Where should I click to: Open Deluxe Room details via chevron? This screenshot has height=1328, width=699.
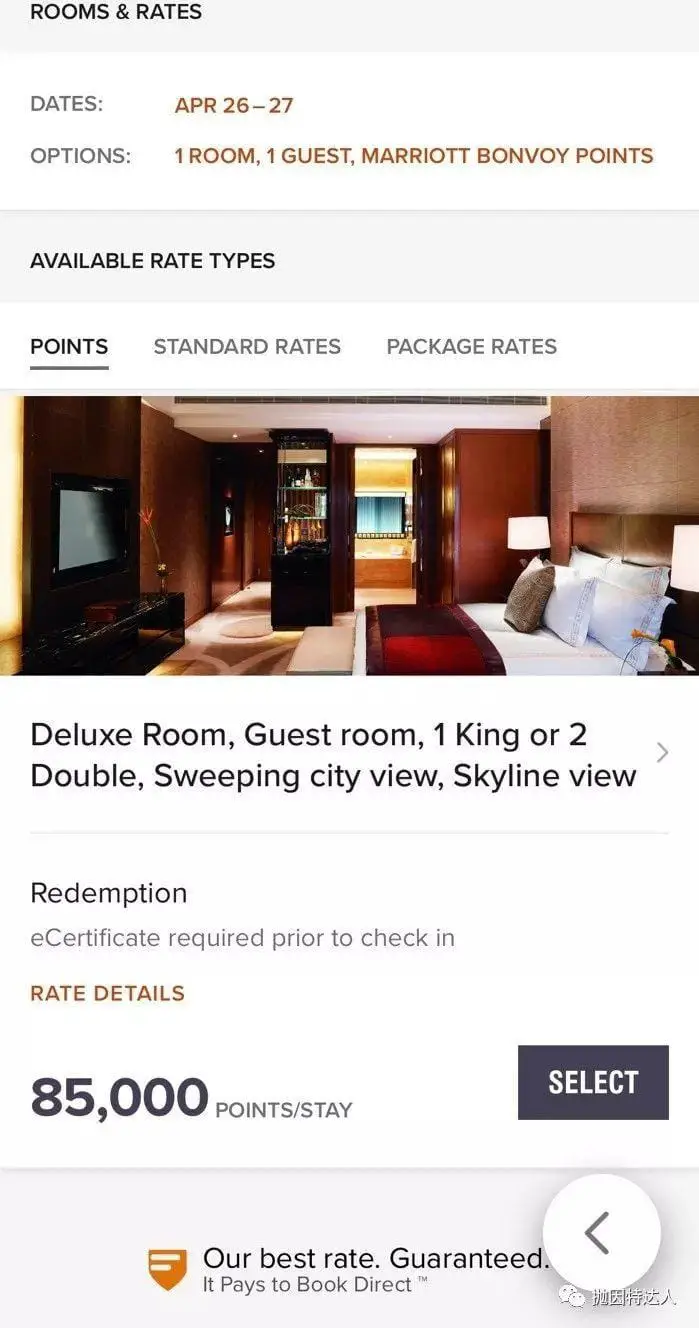661,753
